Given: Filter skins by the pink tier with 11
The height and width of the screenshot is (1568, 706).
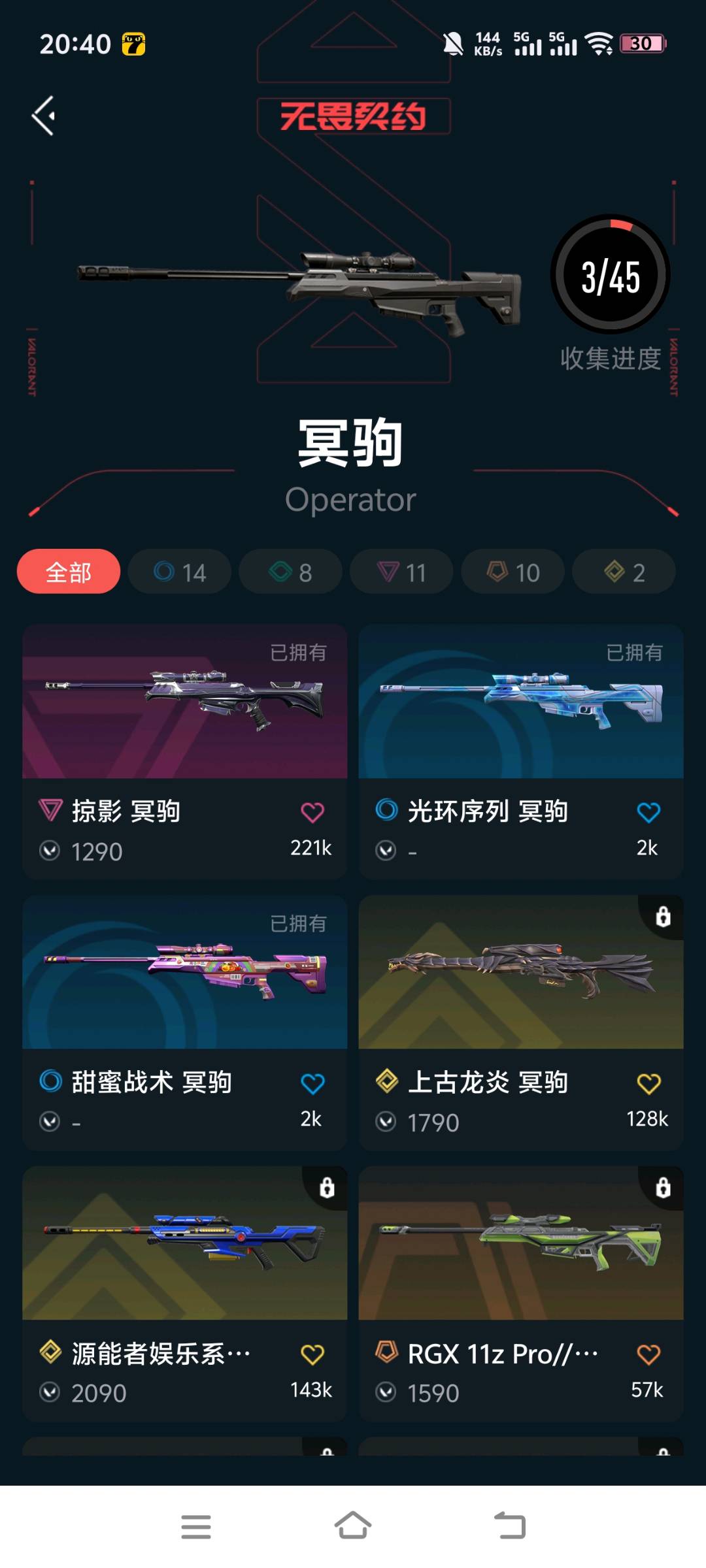Looking at the screenshot, I should pyautogui.click(x=401, y=572).
